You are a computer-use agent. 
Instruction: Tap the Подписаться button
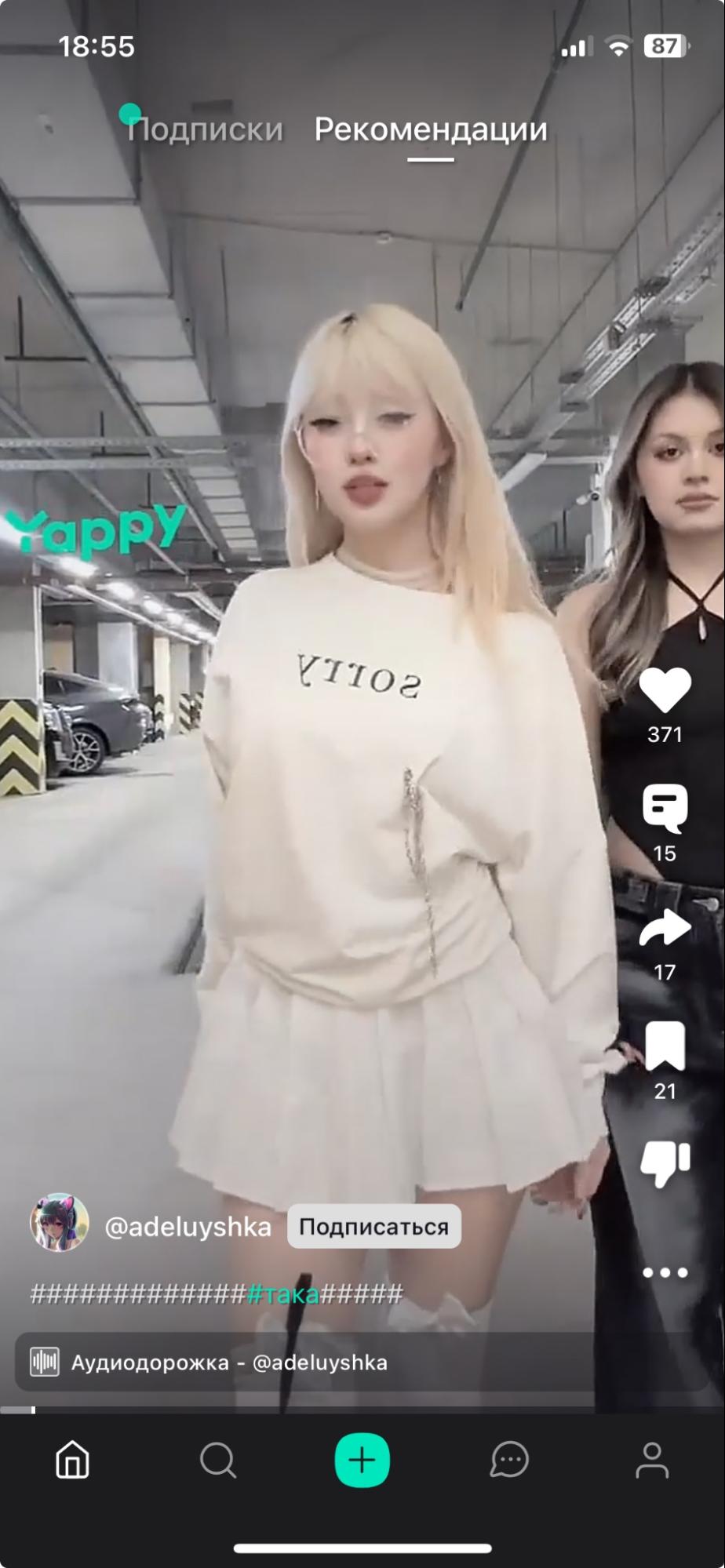(x=373, y=1226)
